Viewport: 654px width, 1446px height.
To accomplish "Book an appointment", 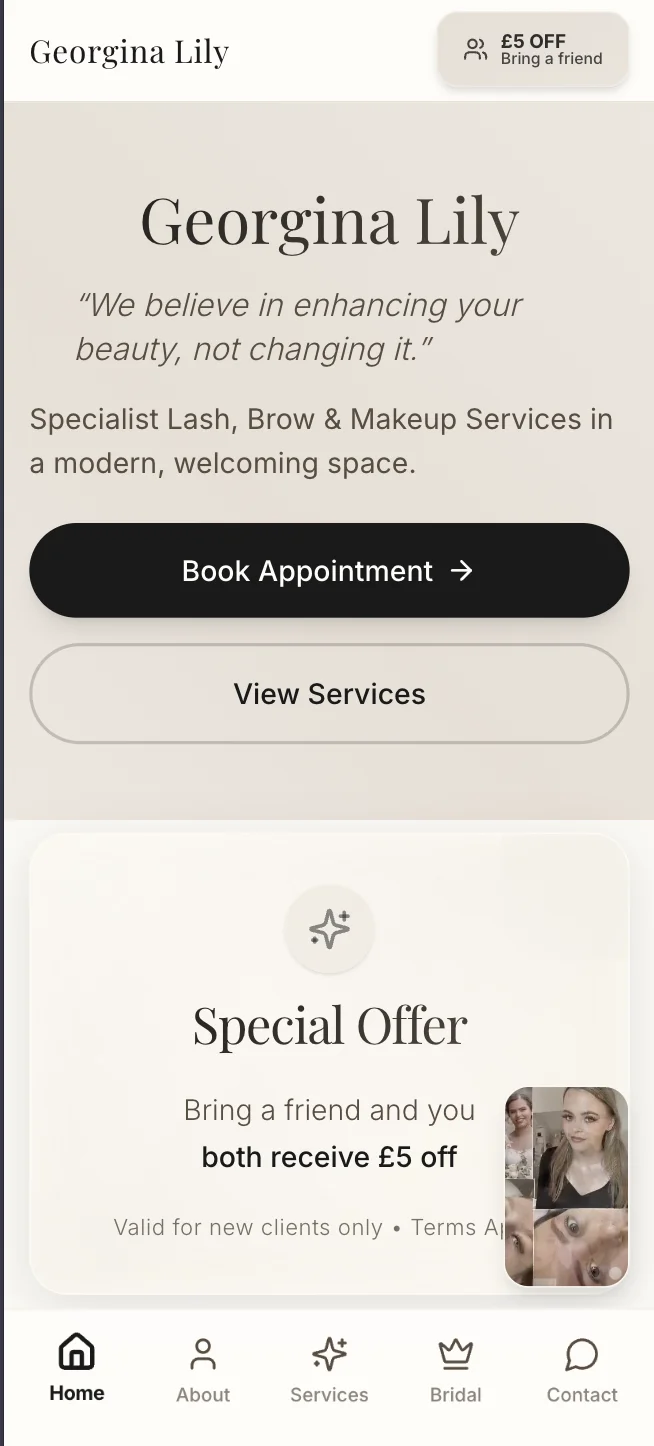I will 329,570.
